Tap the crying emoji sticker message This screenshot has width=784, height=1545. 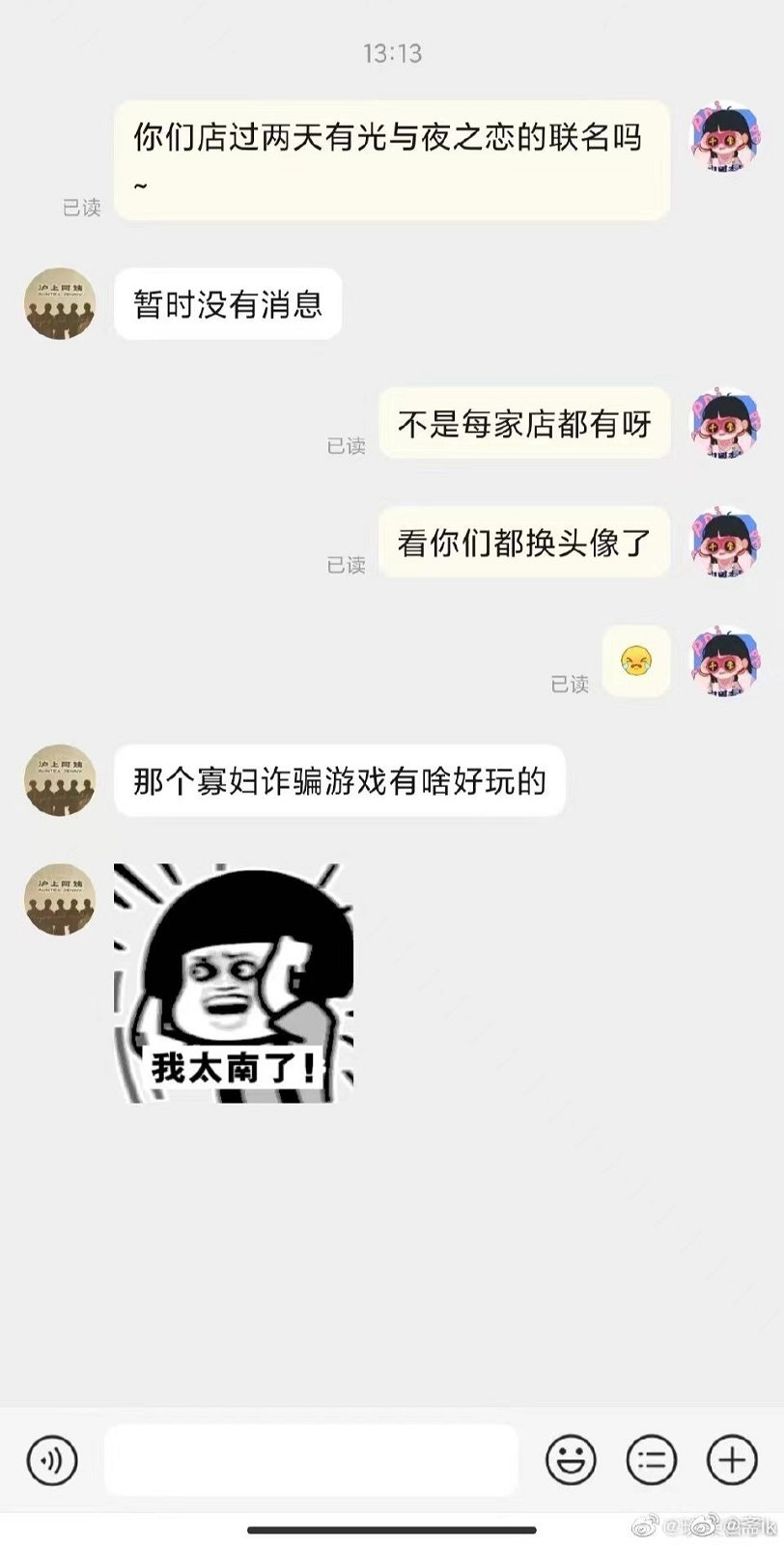pos(635,662)
